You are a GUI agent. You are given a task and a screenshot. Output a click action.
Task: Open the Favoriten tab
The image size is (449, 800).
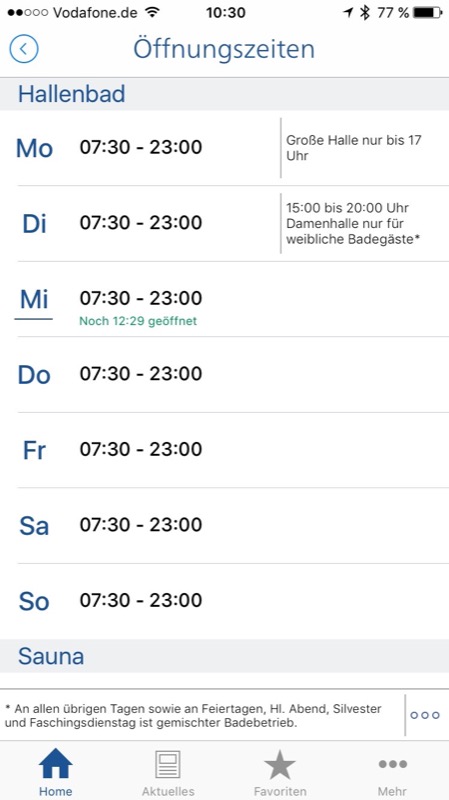280,772
